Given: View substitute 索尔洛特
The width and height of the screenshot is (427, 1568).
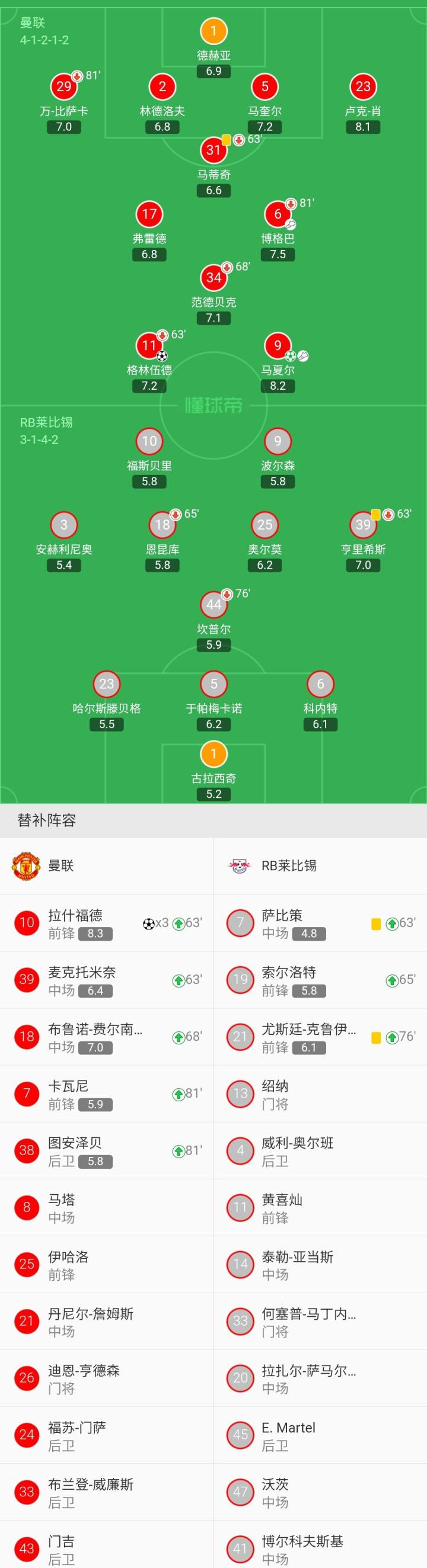Looking at the screenshot, I should (x=320, y=980).
